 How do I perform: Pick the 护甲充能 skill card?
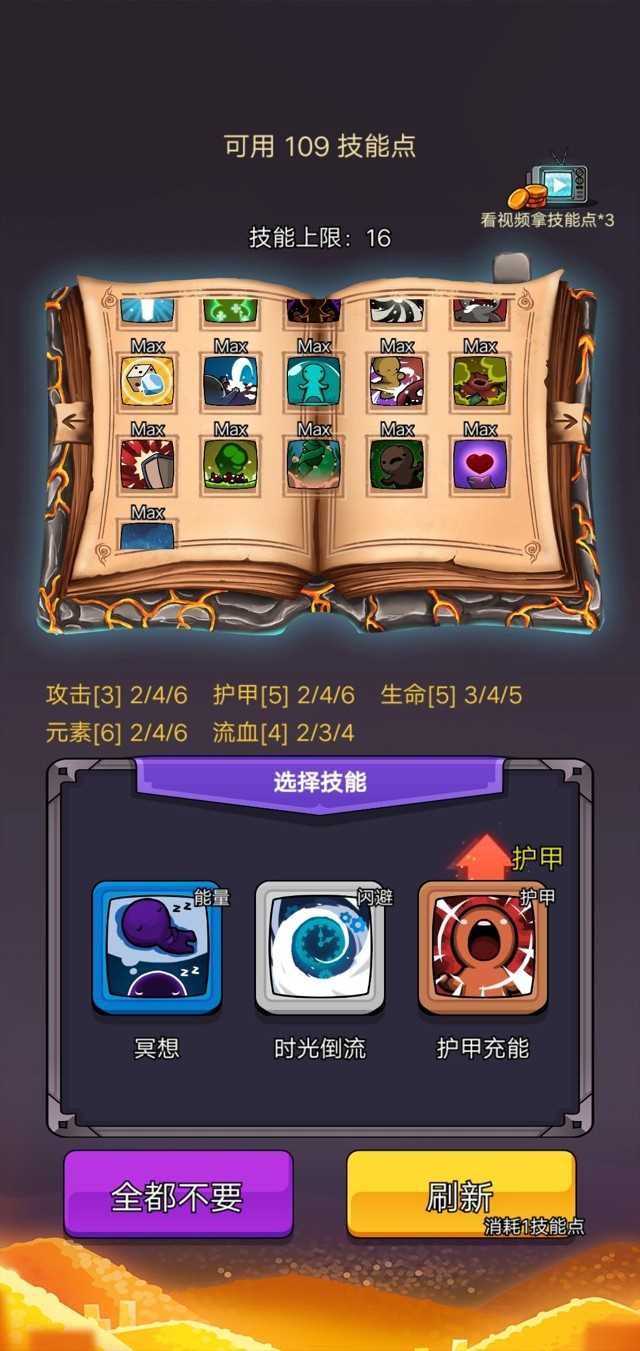[483, 947]
